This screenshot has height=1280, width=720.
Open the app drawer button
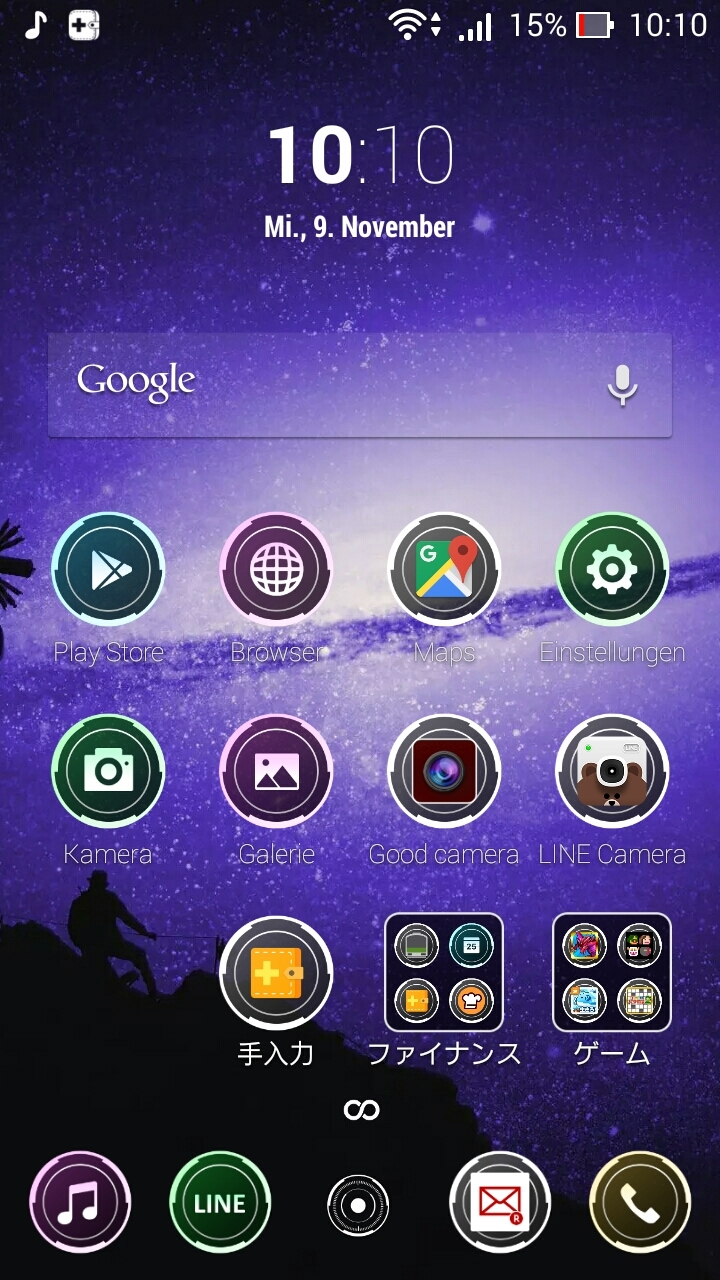358,1205
